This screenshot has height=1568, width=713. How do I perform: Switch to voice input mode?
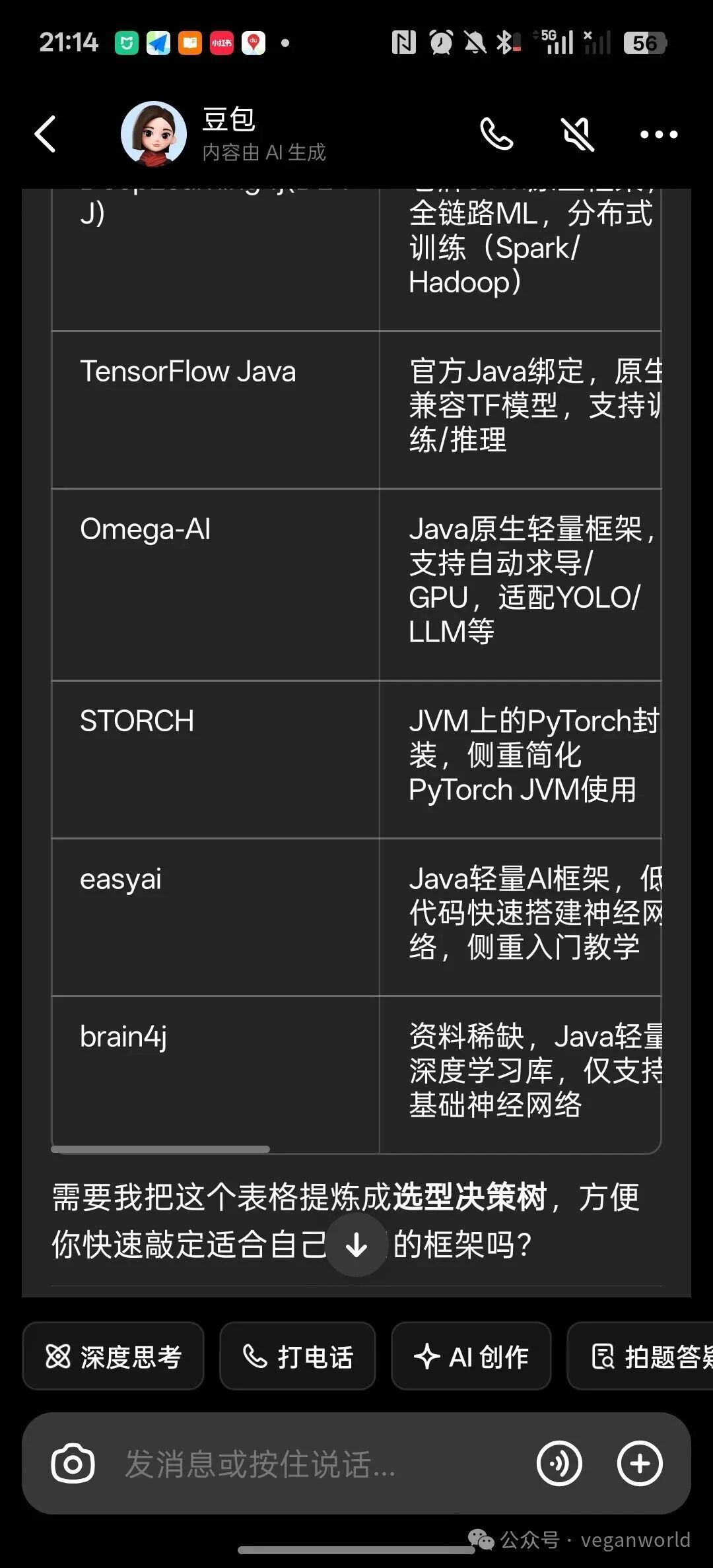pos(559,1464)
